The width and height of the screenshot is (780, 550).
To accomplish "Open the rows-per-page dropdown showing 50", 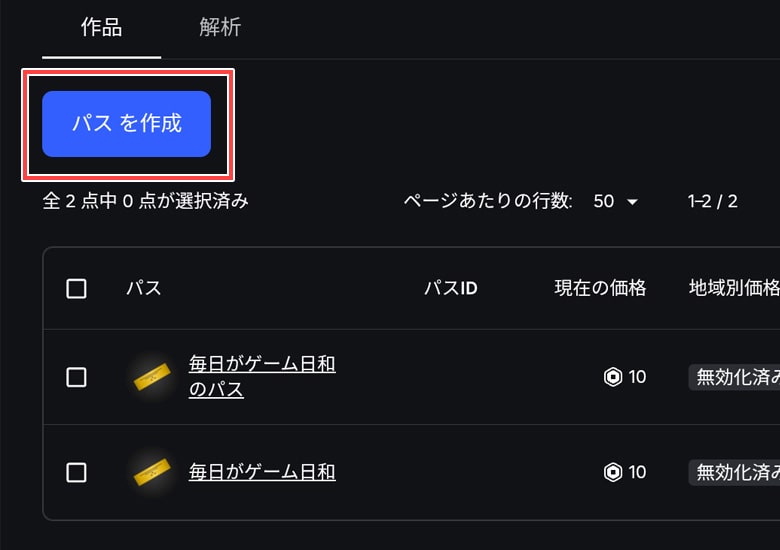I will 615,201.
